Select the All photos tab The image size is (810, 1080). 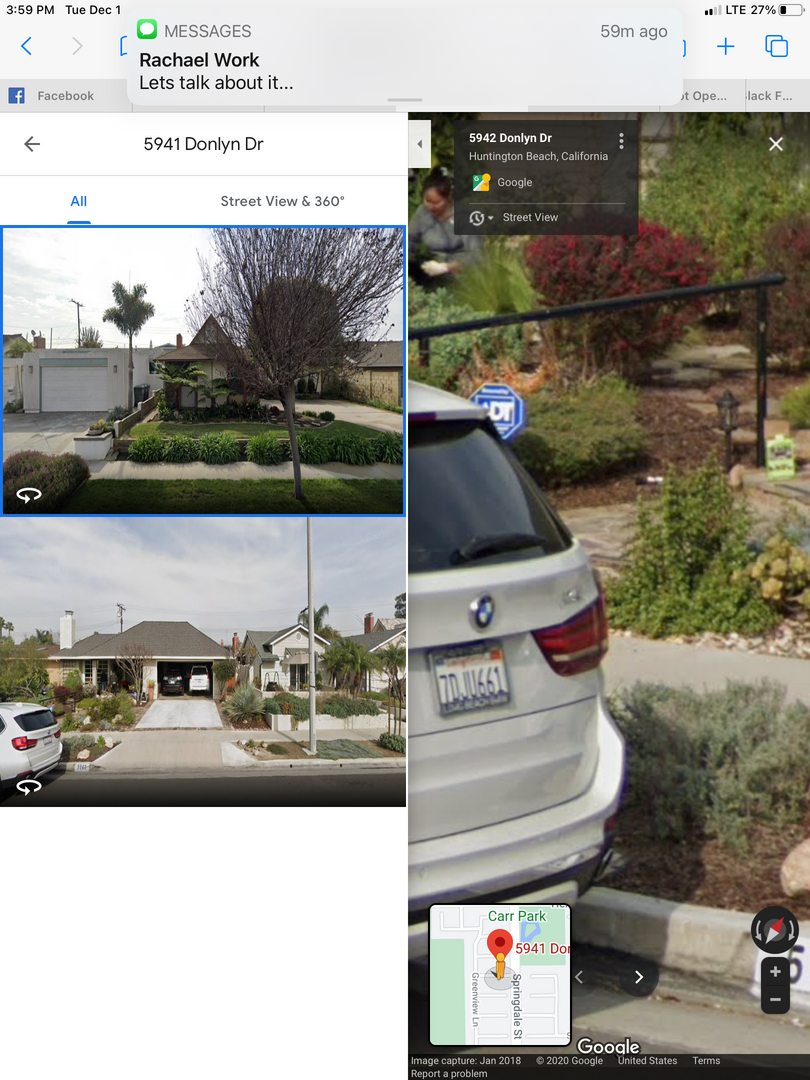pyautogui.click(x=78, y=201)
